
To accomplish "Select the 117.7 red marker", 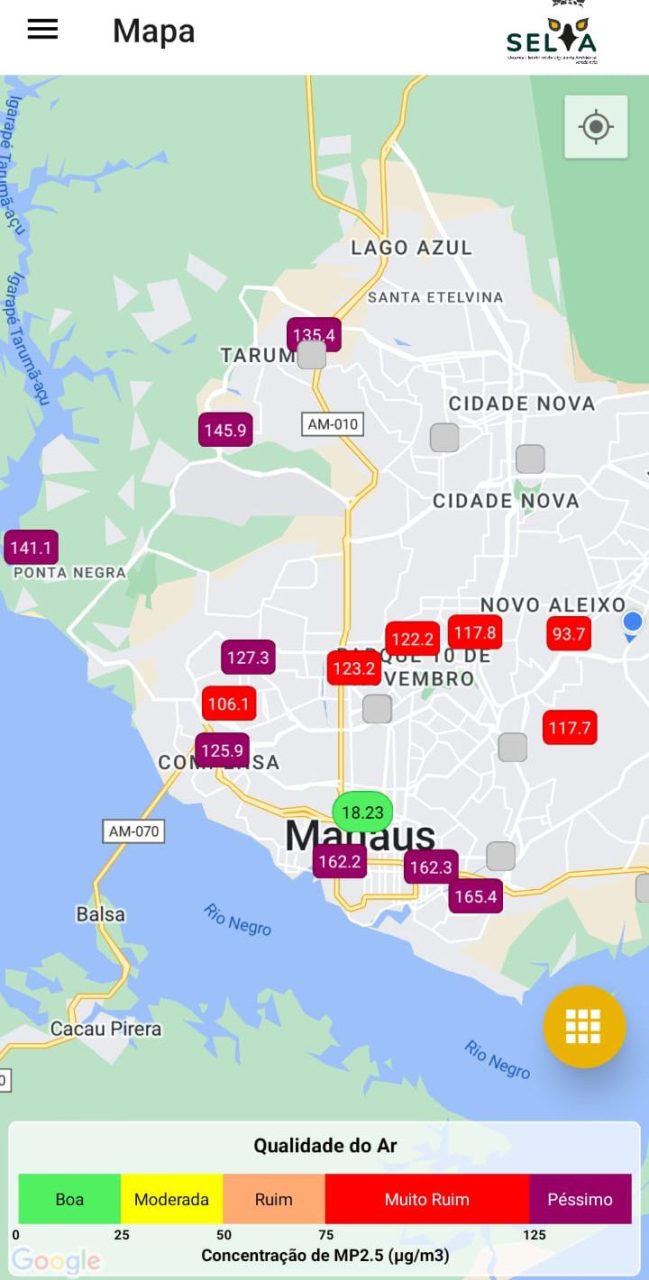I will 570,728.
